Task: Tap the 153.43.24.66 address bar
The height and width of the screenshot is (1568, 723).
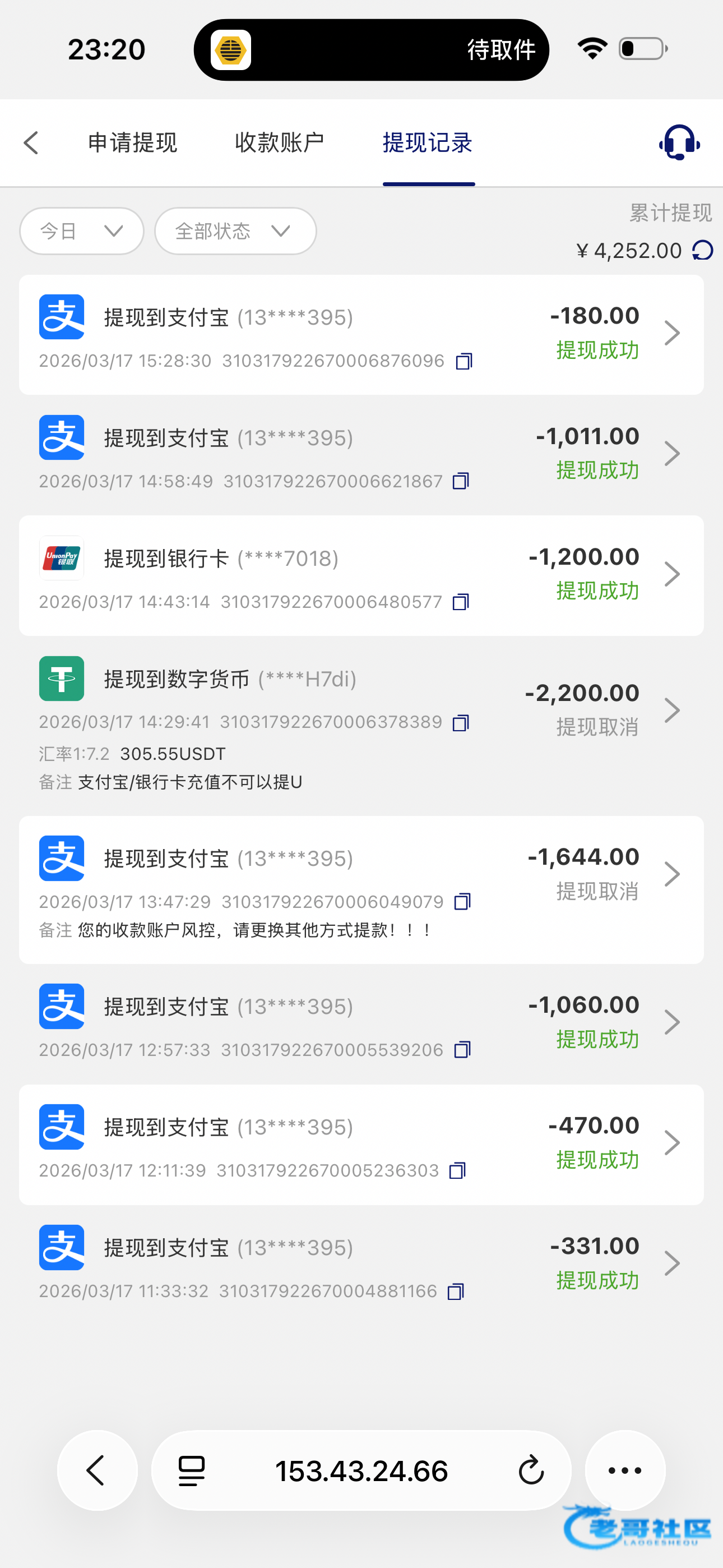Action: 361,1470
